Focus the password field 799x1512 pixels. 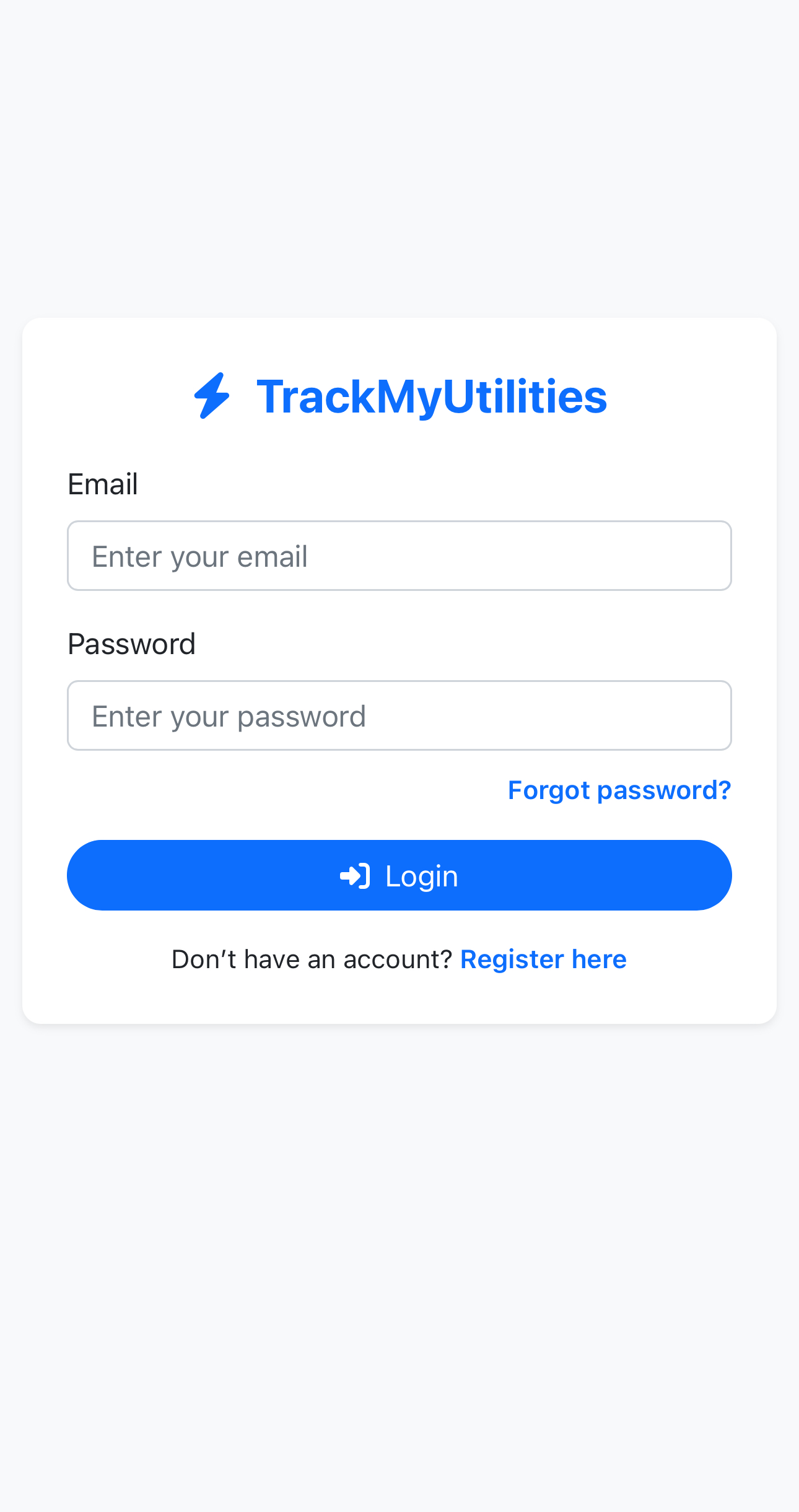(399, 715)
